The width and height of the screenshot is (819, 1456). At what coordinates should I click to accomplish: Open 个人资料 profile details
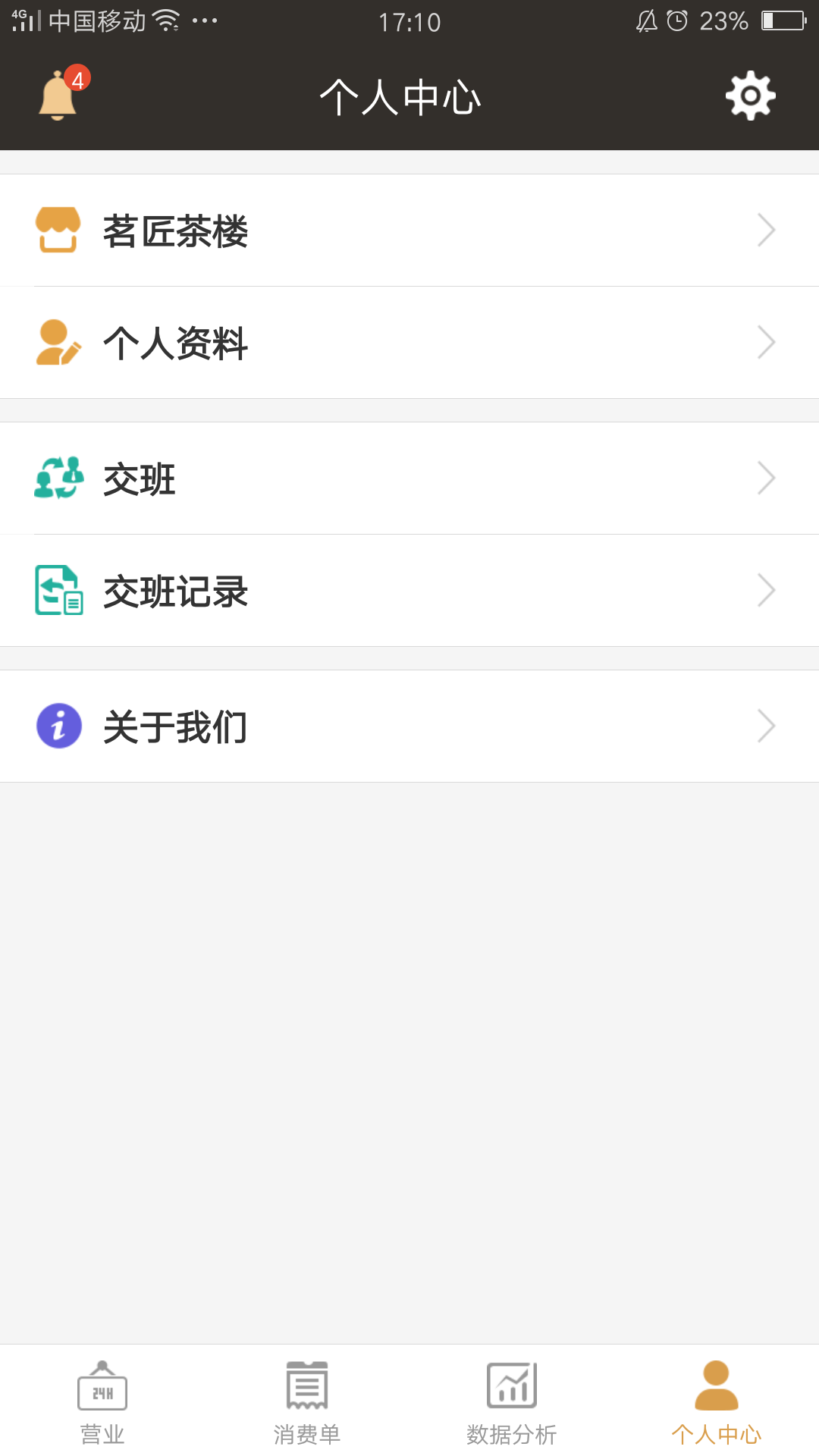(x=409, y=343)
